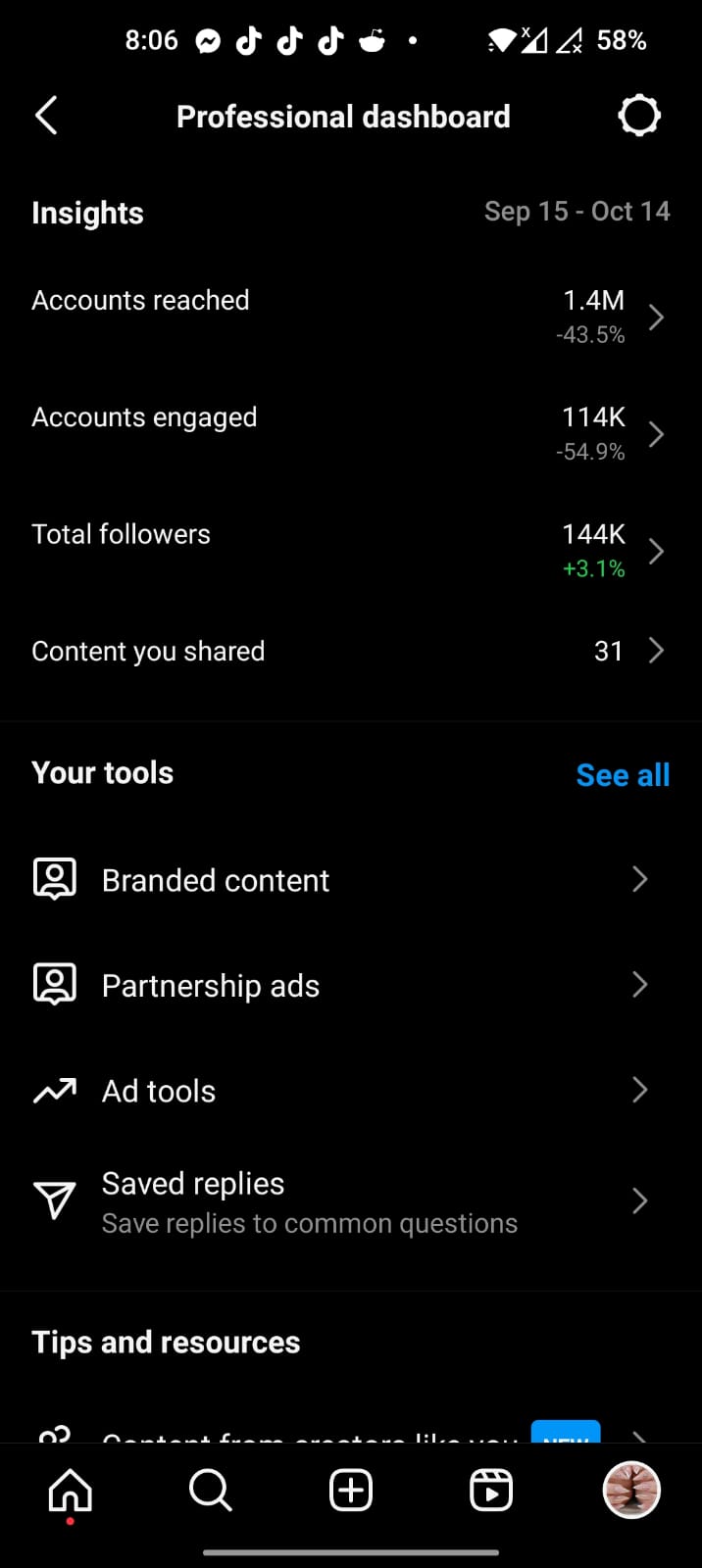Viewport: 702px width, 1568px height.
Task: Tap See all tools link
Action: [x=623, y=775]
